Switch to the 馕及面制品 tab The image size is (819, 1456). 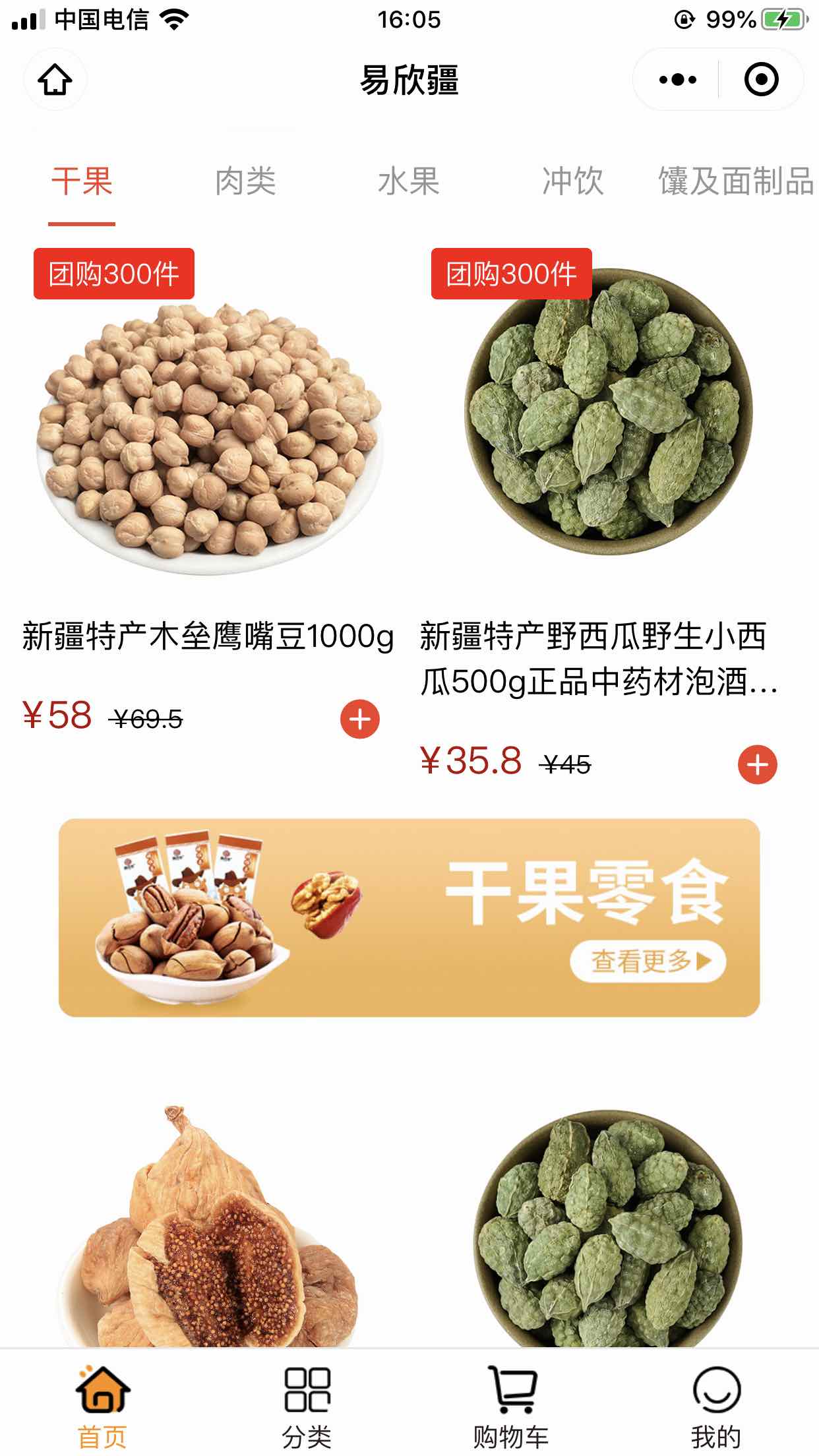tap(735, 181)
